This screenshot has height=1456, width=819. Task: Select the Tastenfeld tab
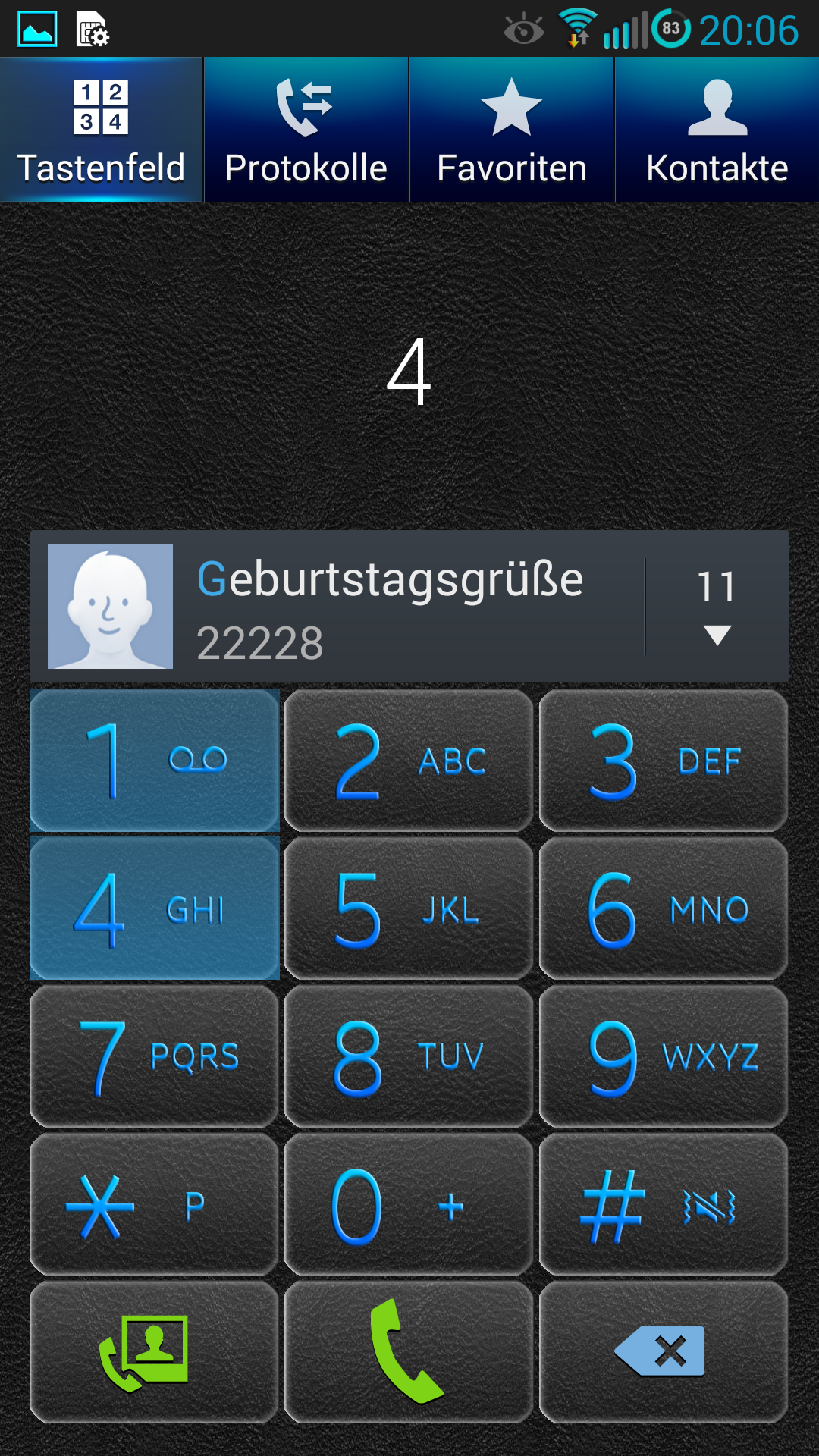pyautogui.click(x=102, y=130)
